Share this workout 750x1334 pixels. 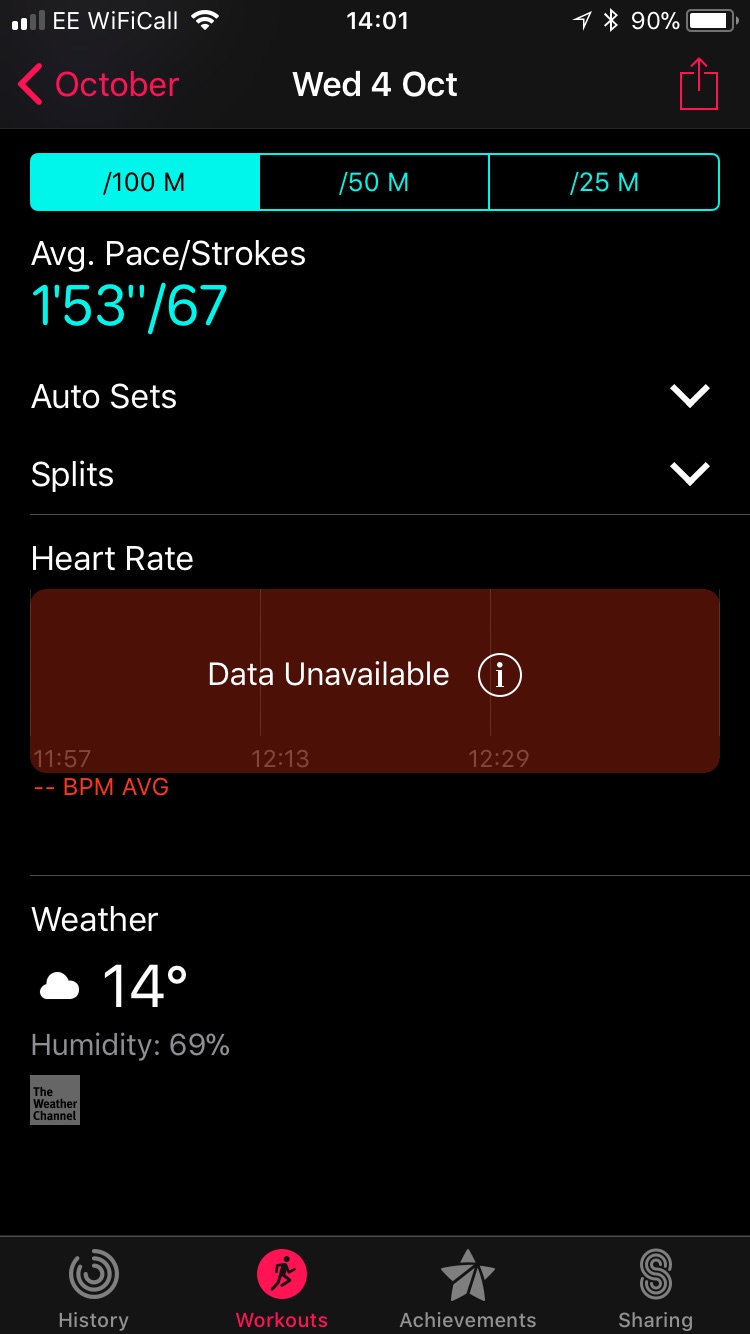(x=699, y=85)
